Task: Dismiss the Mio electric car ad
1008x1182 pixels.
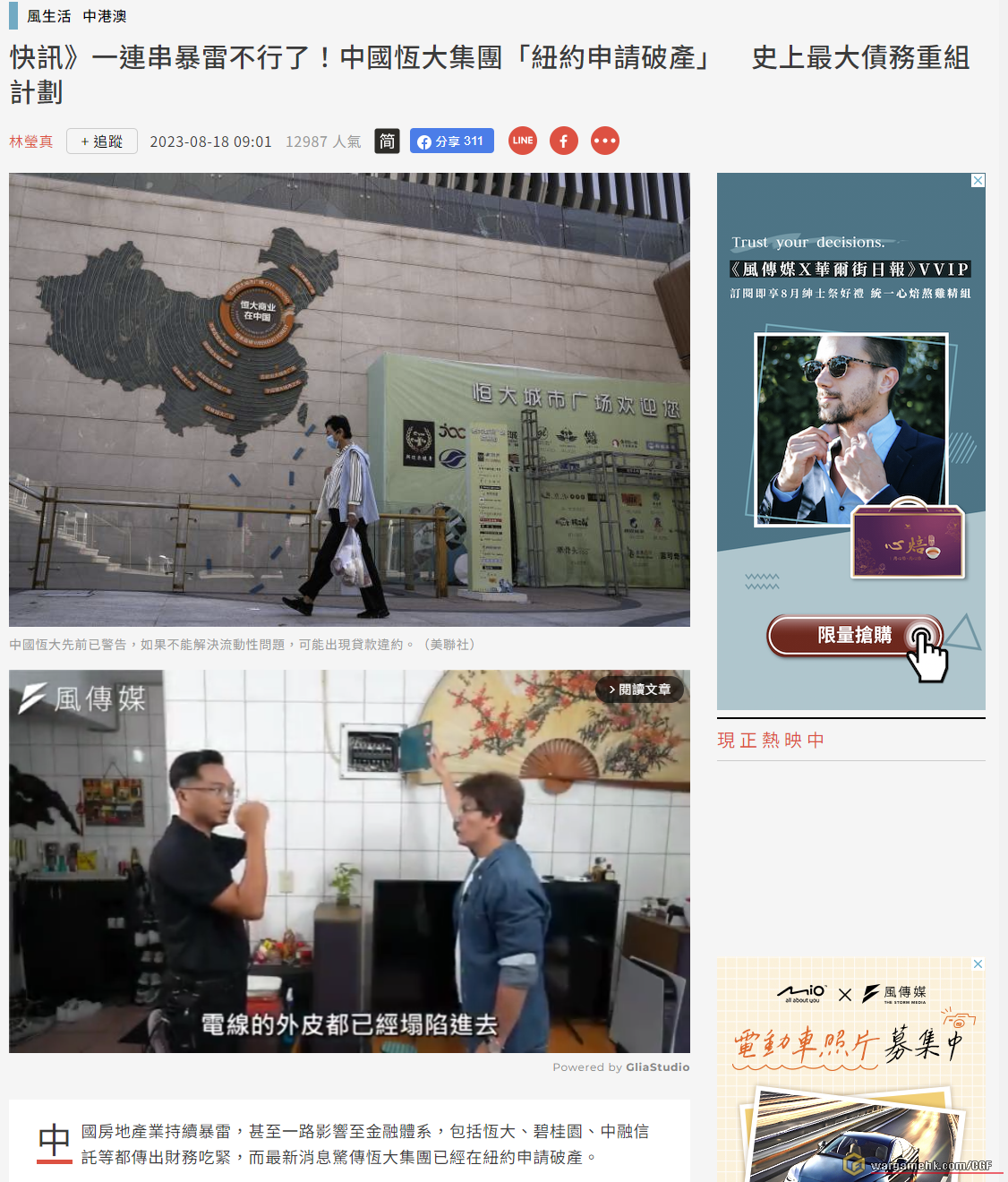Action: pyautogui.click(x=978, y=964)
